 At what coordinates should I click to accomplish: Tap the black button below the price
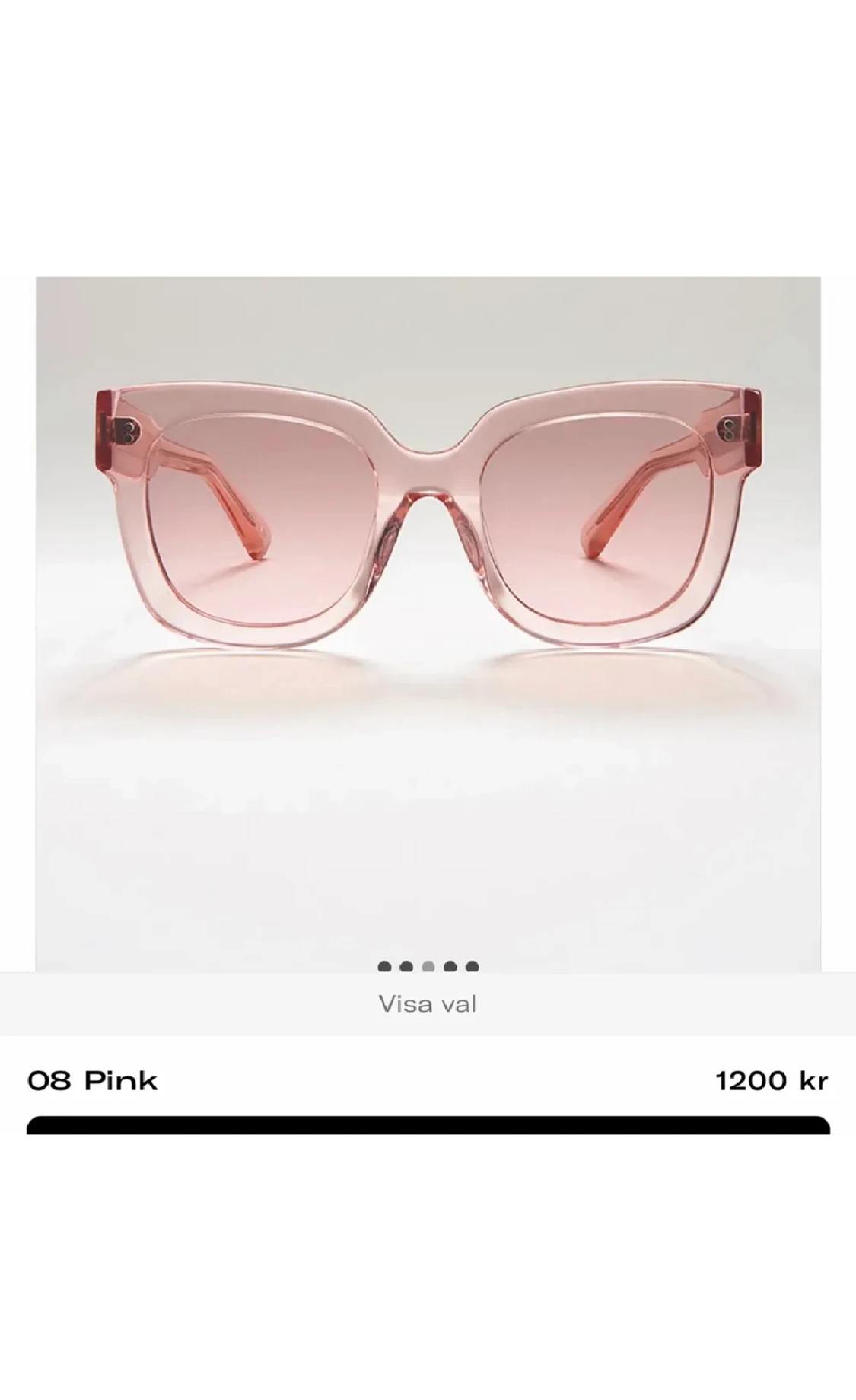coord(428,1125)
